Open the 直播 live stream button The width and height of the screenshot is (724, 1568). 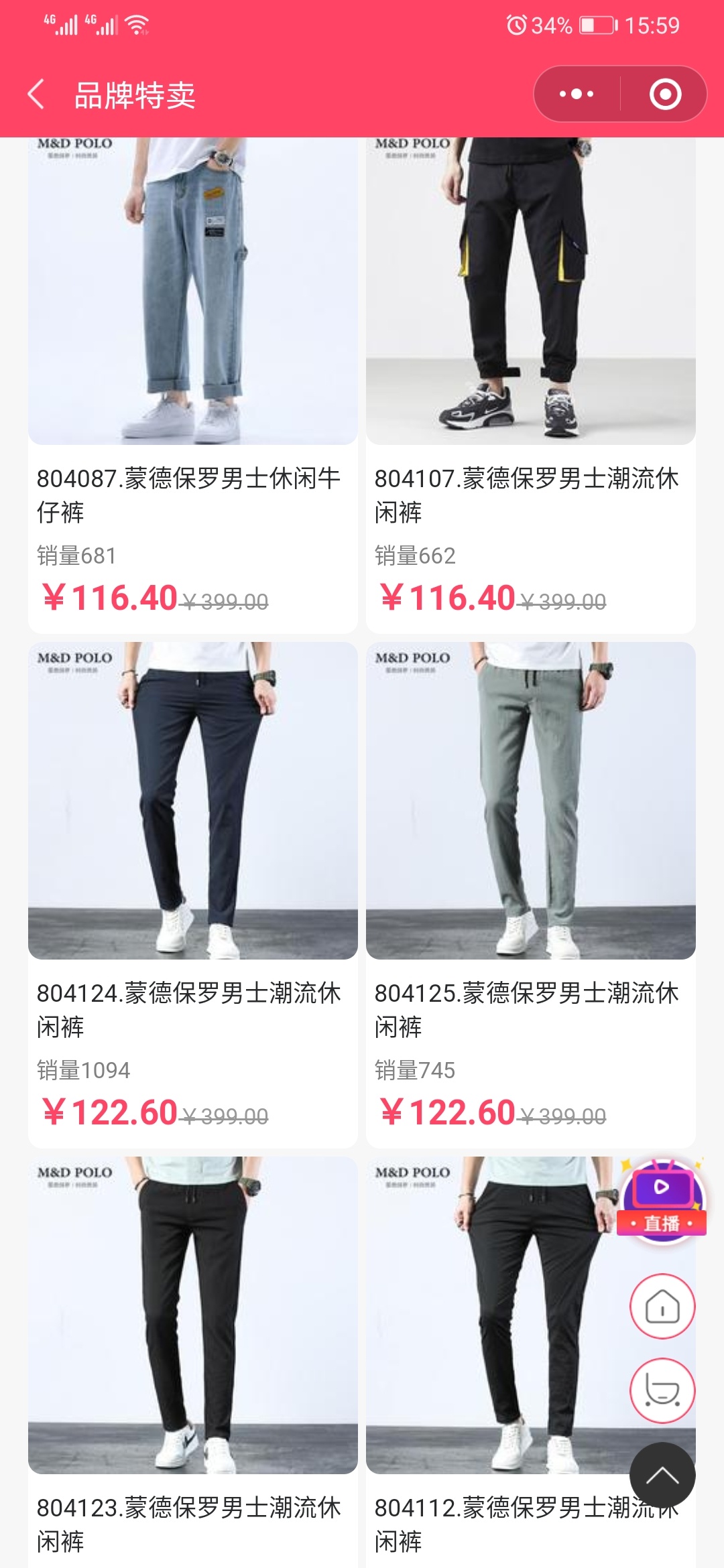pos(662,1201)
